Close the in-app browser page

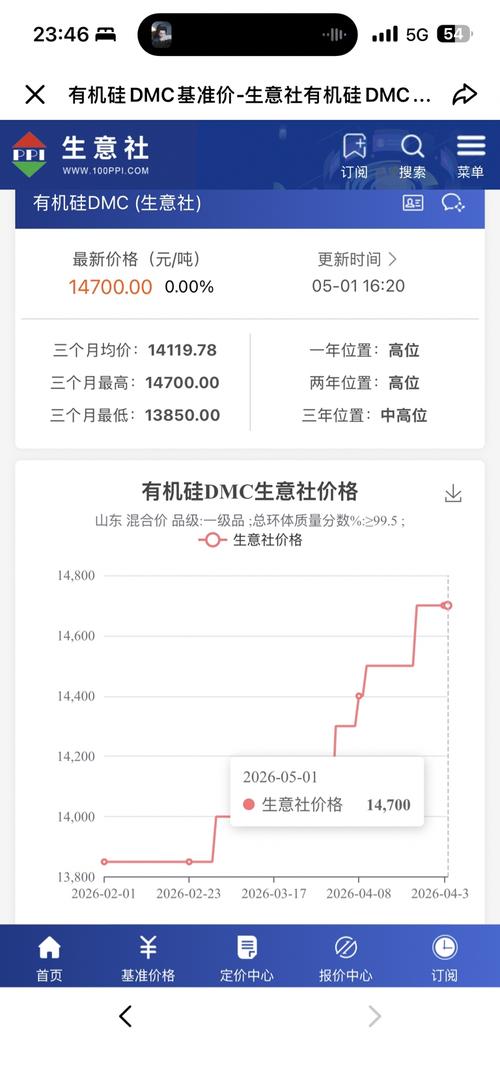(35, 95)
